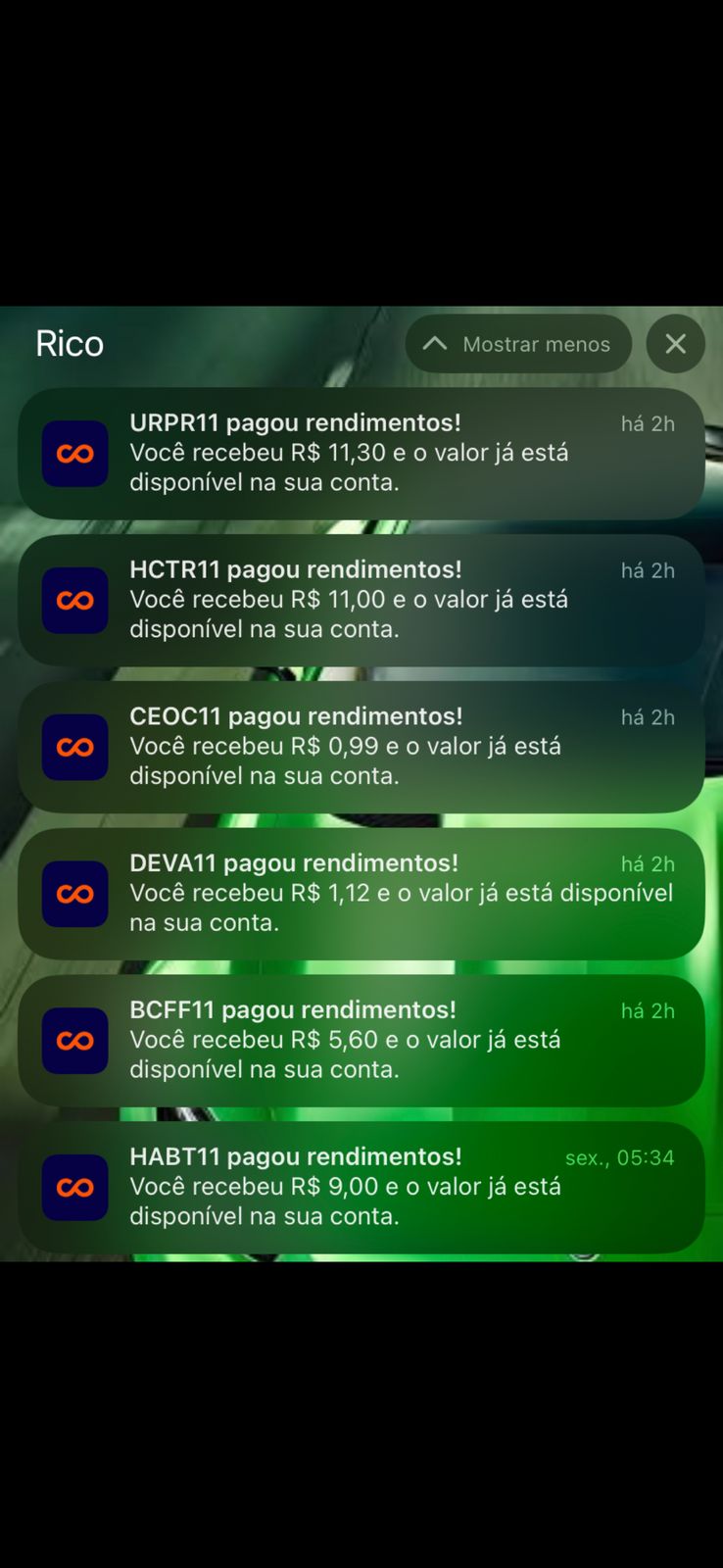
Task: Open the DEVA11 rendimentos notification
Action: [361, 894]
